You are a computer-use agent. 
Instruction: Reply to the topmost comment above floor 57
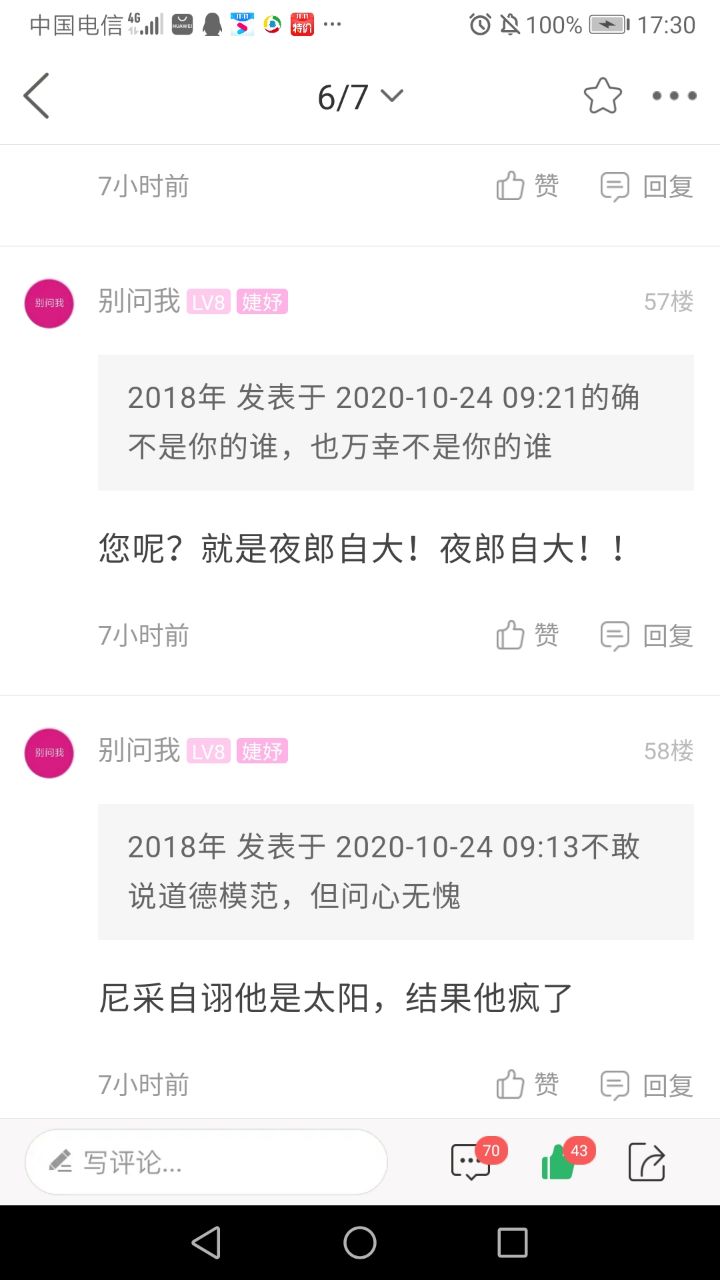click(647, 186)
